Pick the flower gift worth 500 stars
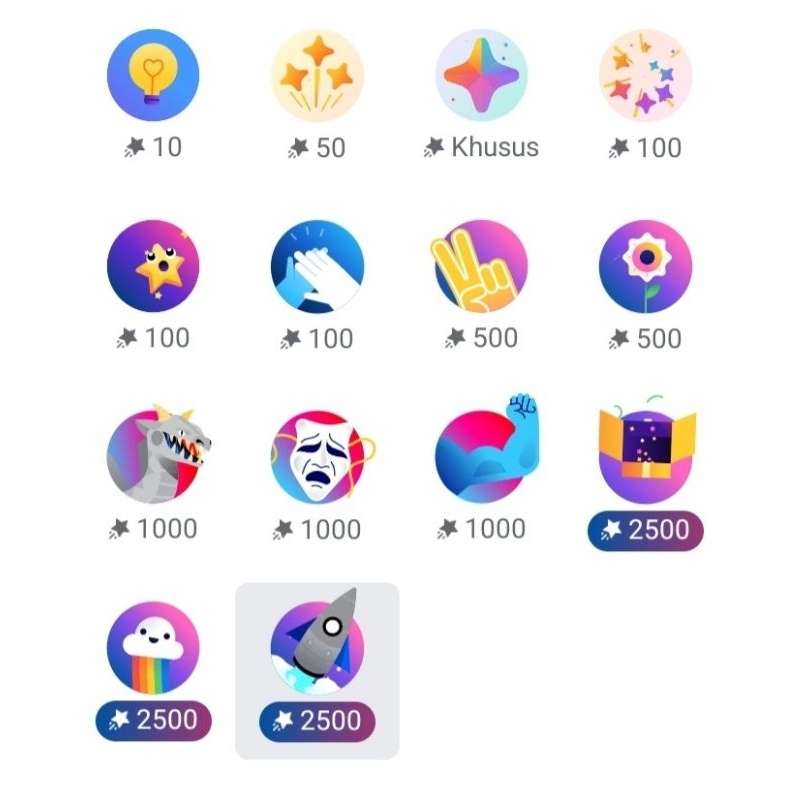The width and height of the screenshot is (800, 800). [645, 266]
